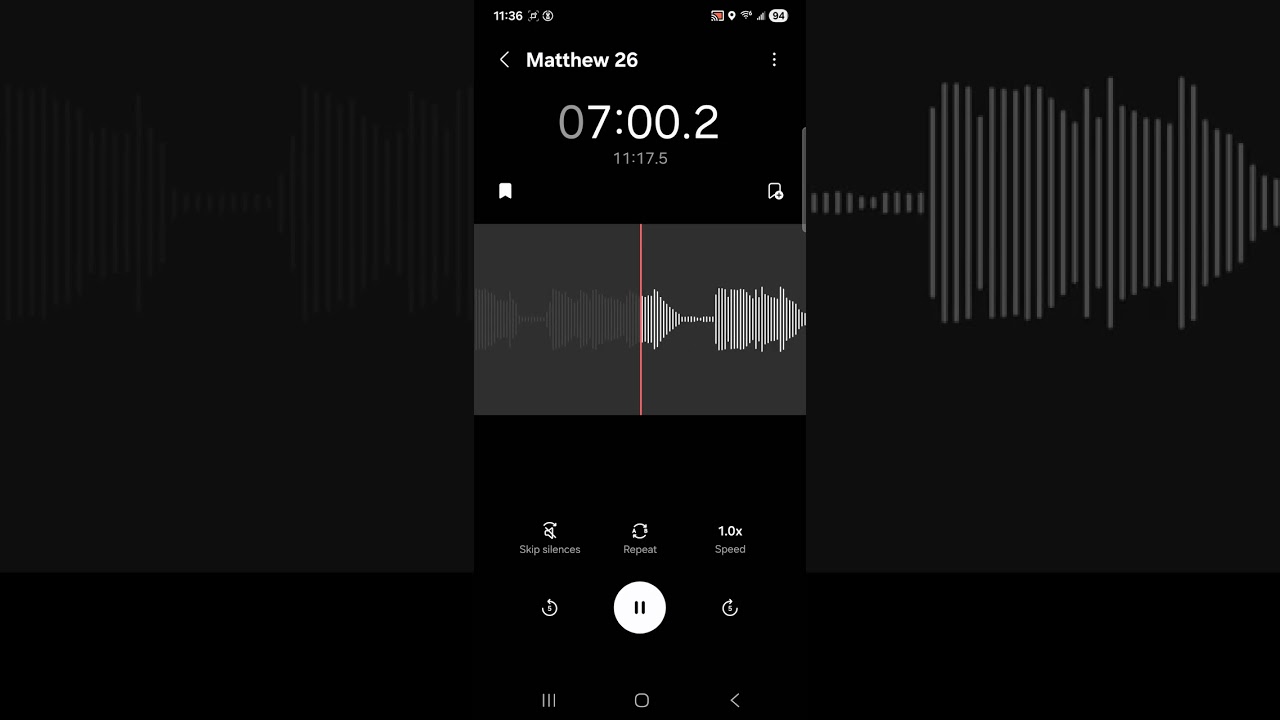Add a bookmark at current position
The image size is (1280, 720).
pos(505,191)
